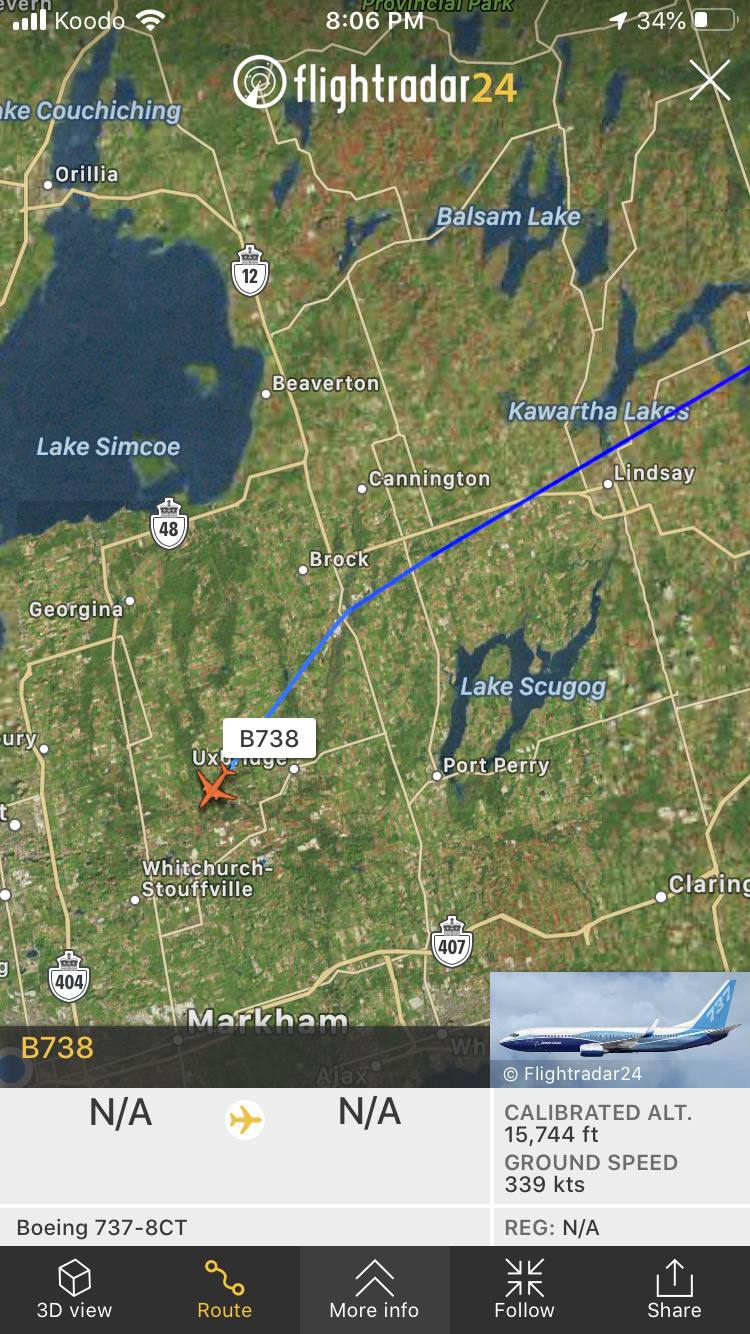750x1334 pixels.
Task: Expand More info panel
Action: [x=374, y=1290]
